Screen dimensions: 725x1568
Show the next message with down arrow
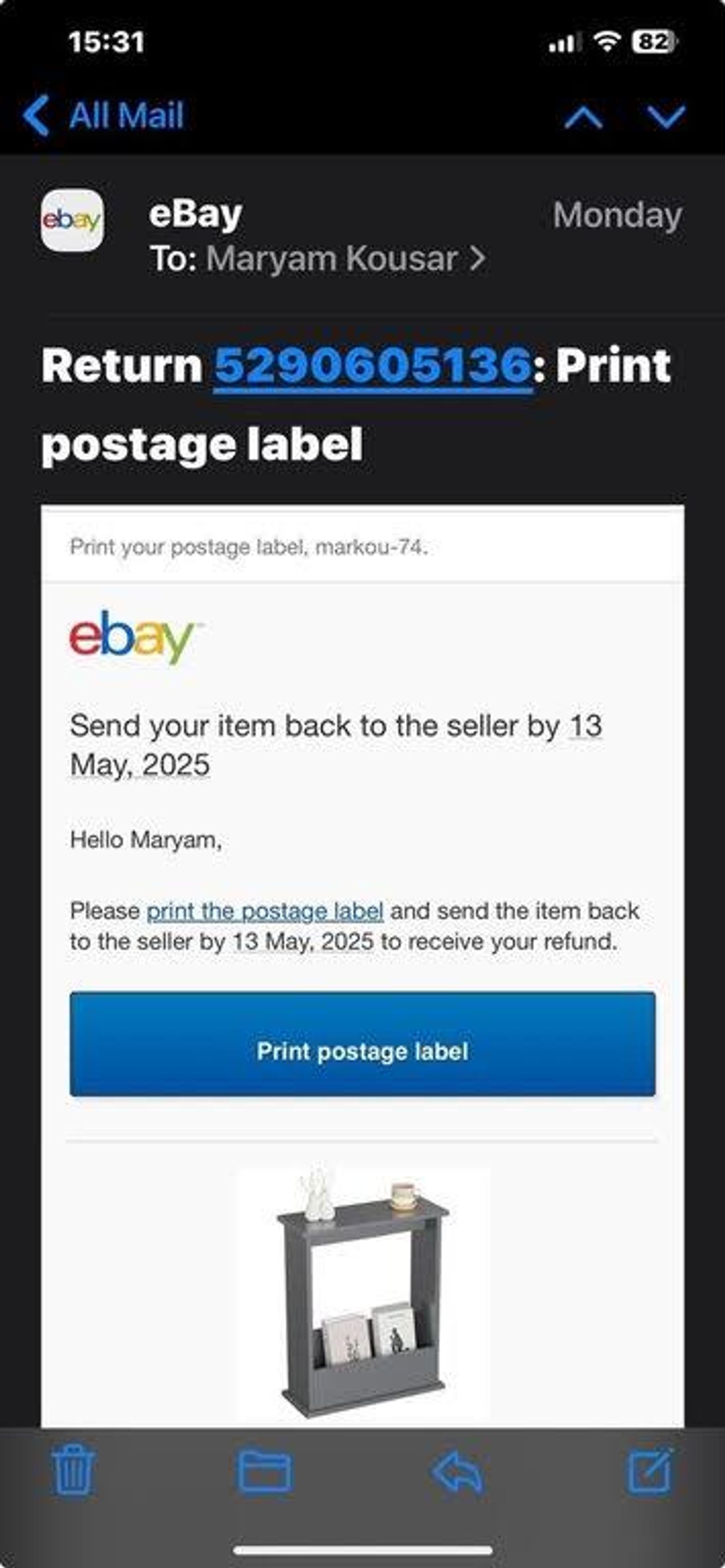[x=666, y=116]
